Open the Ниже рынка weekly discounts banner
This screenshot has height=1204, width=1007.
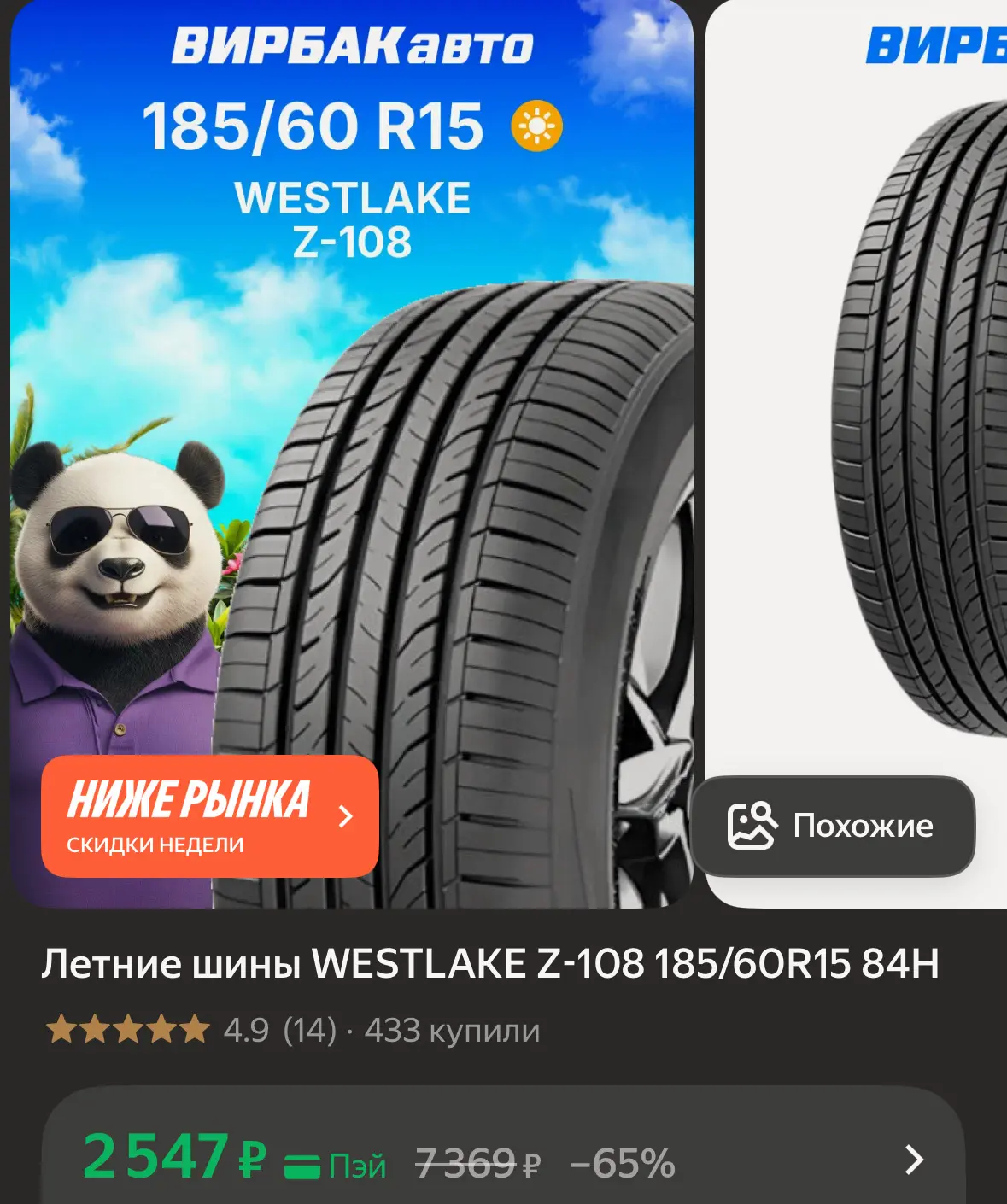(x=210, y=815)
